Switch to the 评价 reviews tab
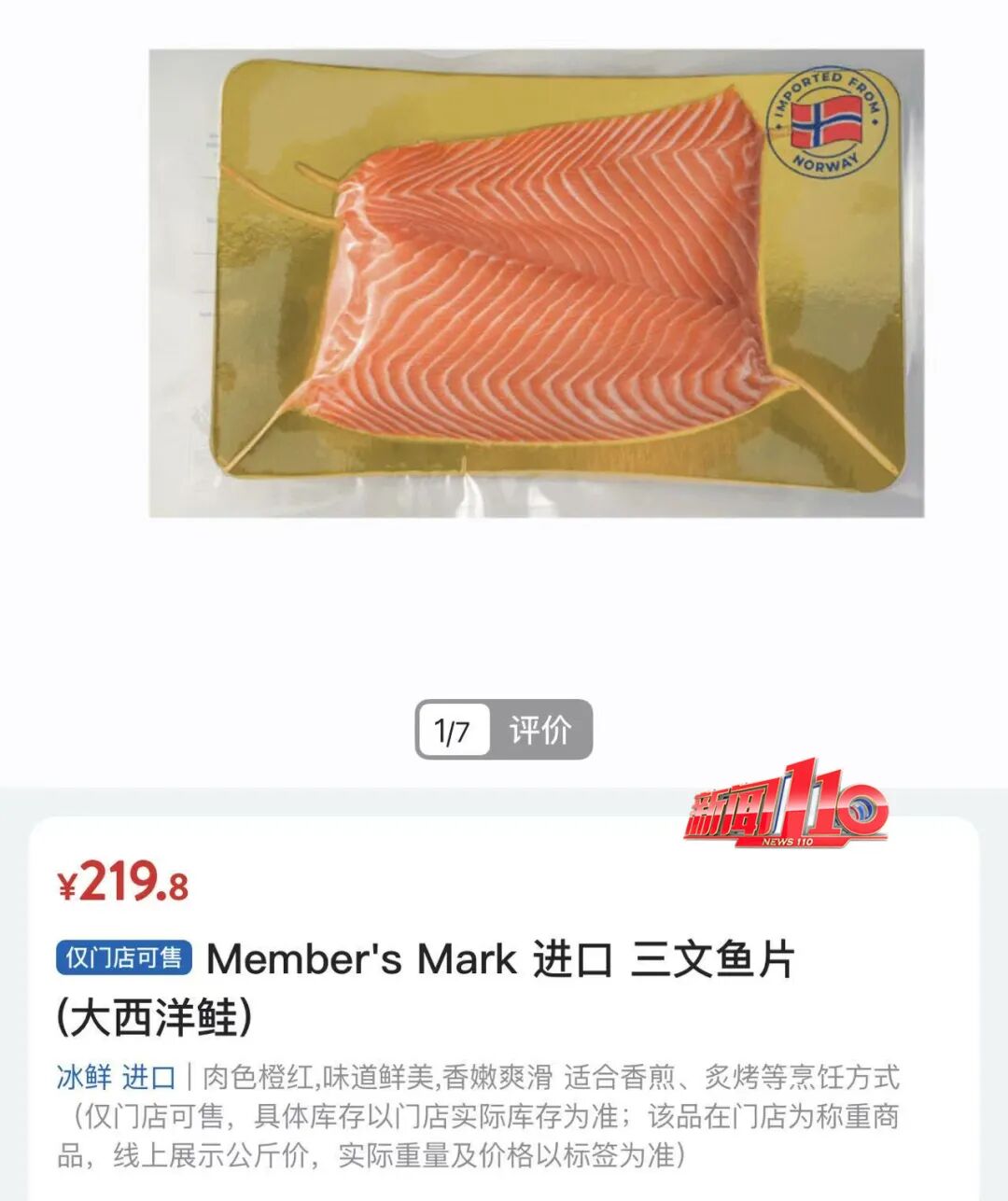The image size is (1008, 1201). (540, 730)
